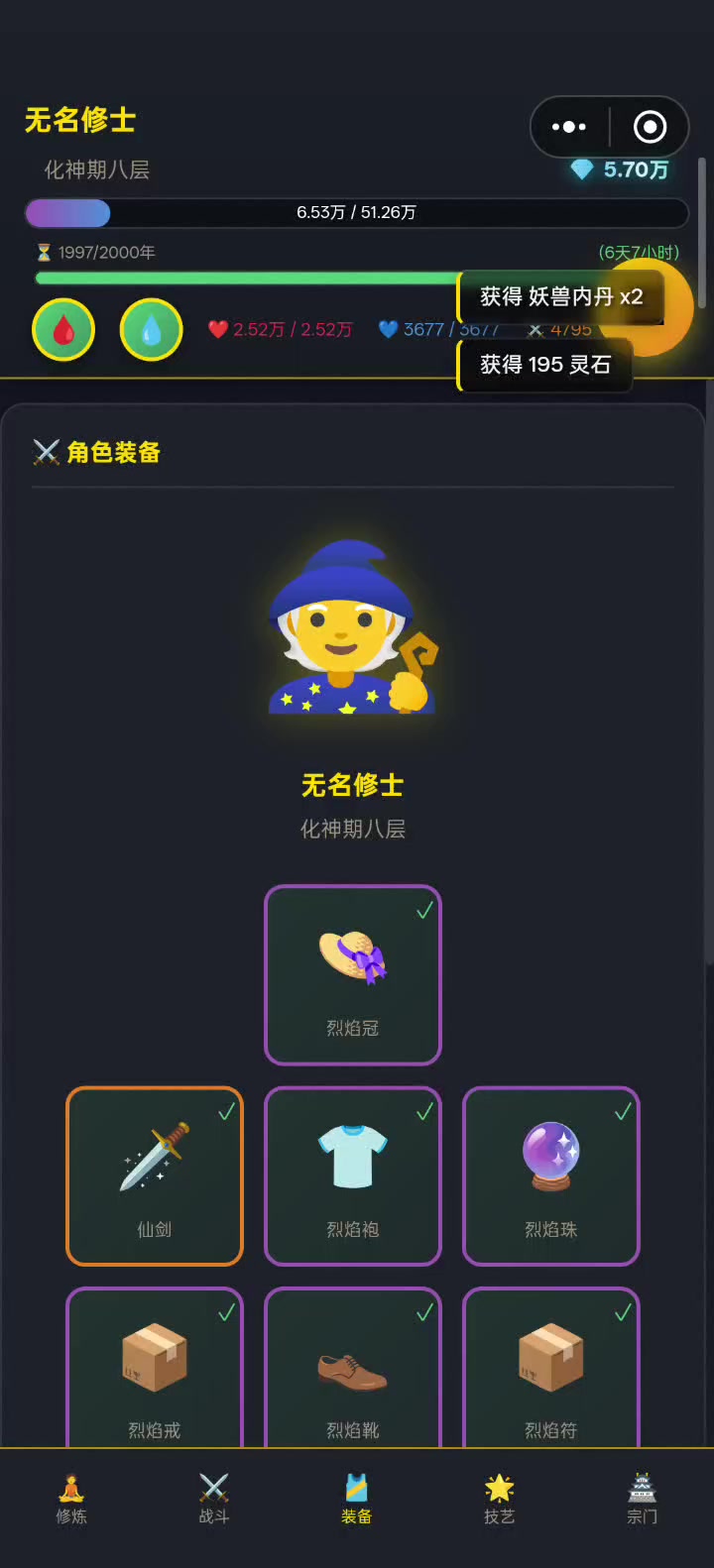The height and width of the screenshot is (1568, 714).
Task: View the 烈焰珠 orb equipment
Action: (551, 1176)
